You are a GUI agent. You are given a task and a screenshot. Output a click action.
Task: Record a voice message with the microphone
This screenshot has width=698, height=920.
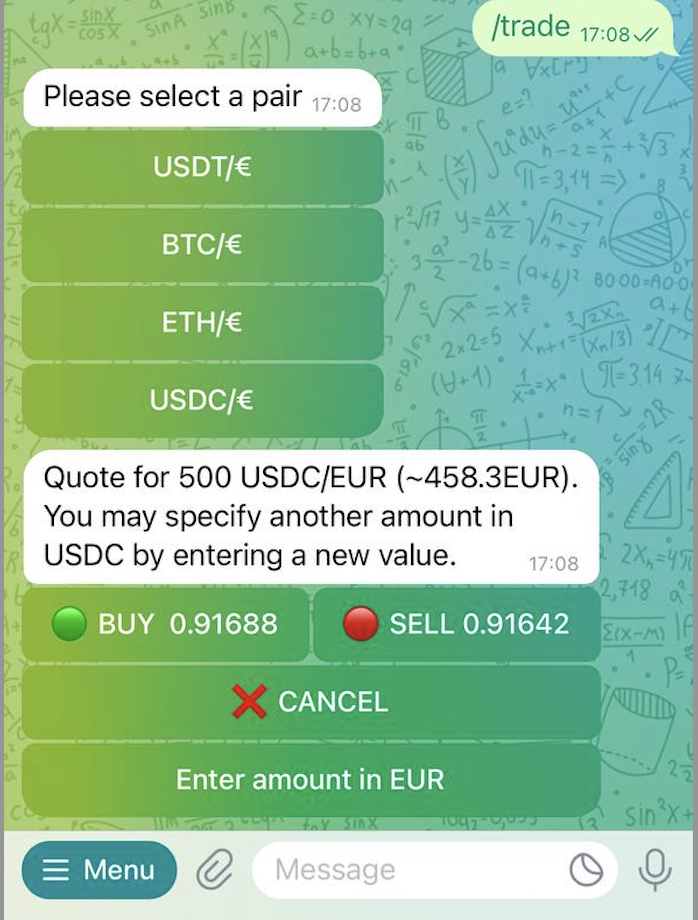point(655,870)
